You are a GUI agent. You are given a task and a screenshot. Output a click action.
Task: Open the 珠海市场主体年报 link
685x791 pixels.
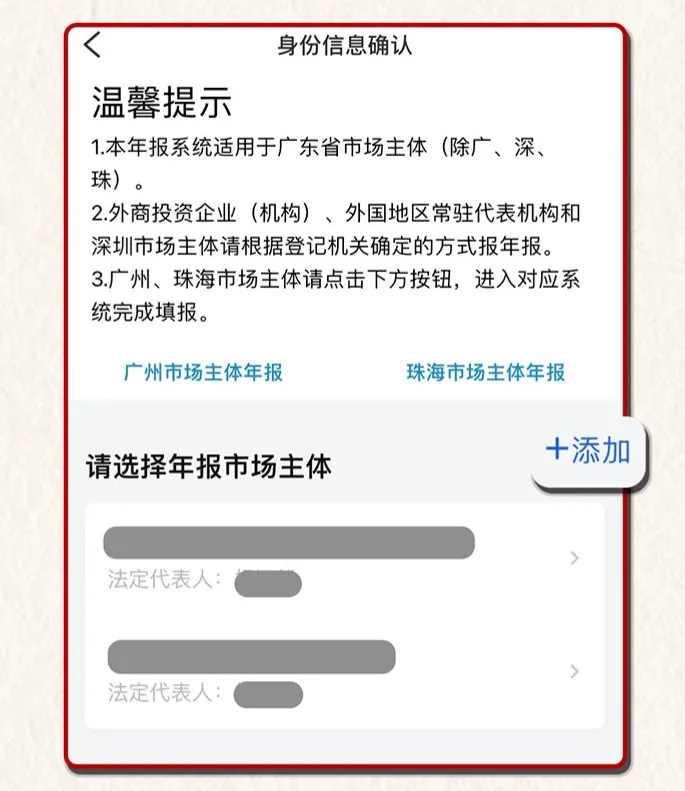pos(486,372)
